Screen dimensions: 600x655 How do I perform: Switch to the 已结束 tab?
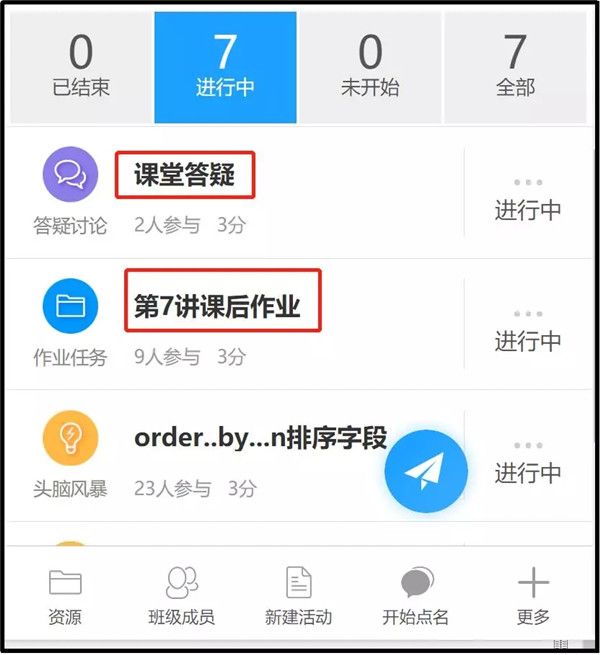[81, 66]
